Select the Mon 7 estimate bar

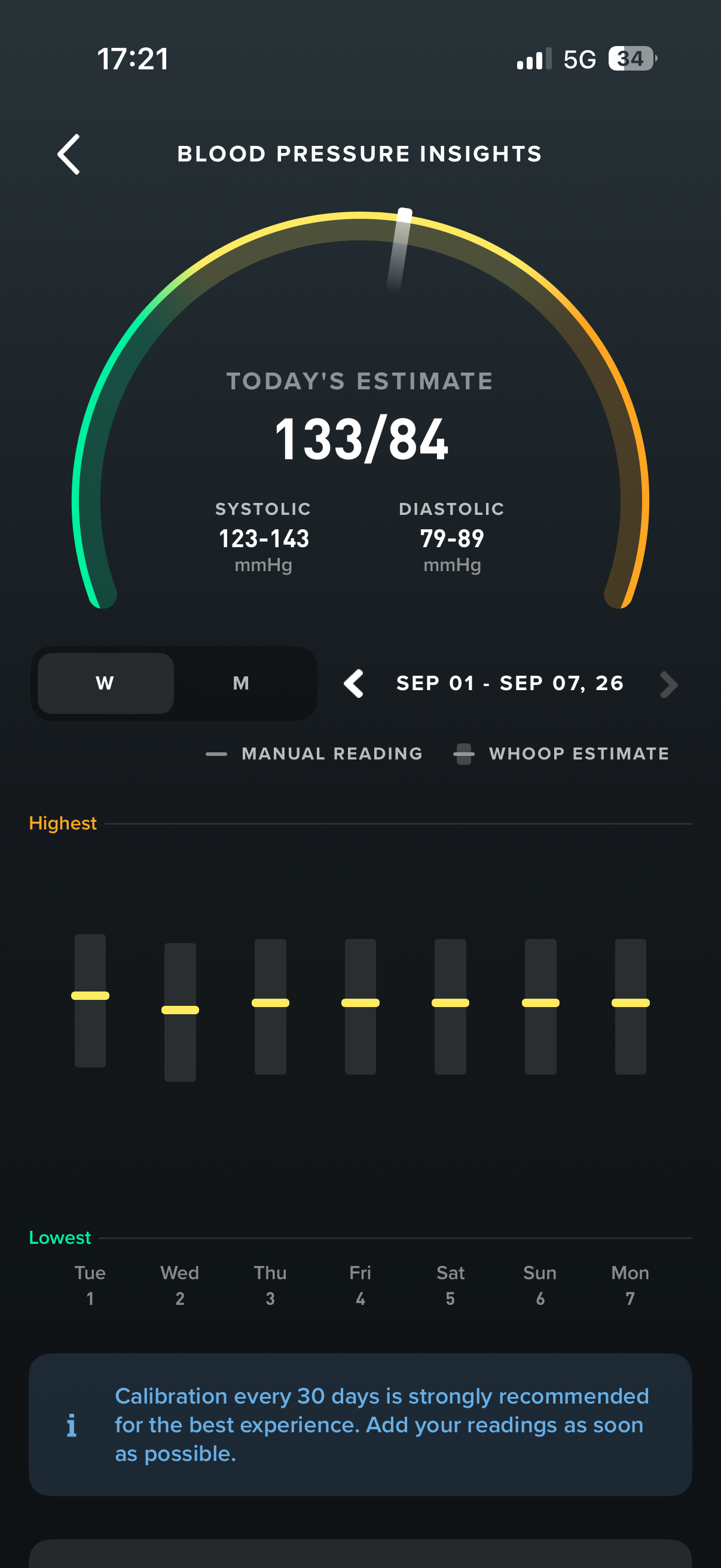tap(630, 1006)
